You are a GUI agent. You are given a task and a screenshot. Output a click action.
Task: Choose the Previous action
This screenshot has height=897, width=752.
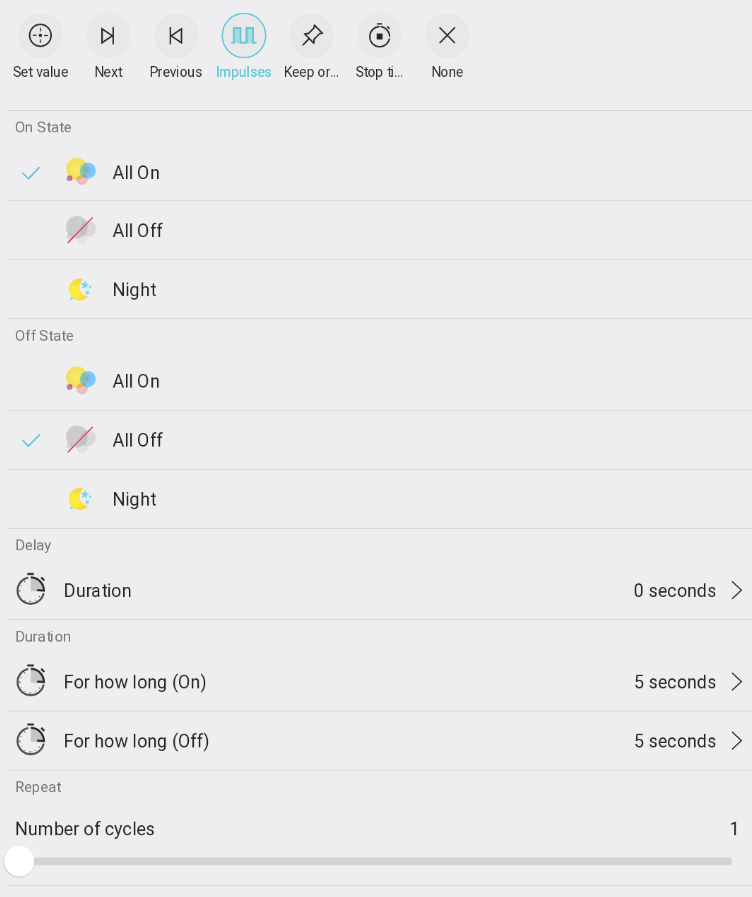click(x=176, y=36)
